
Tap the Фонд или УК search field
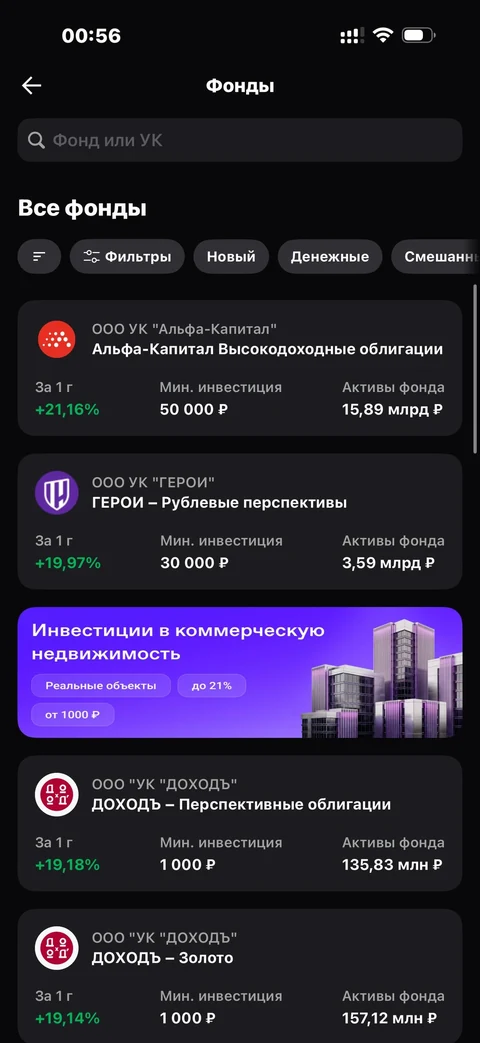[x=239, y=140]
